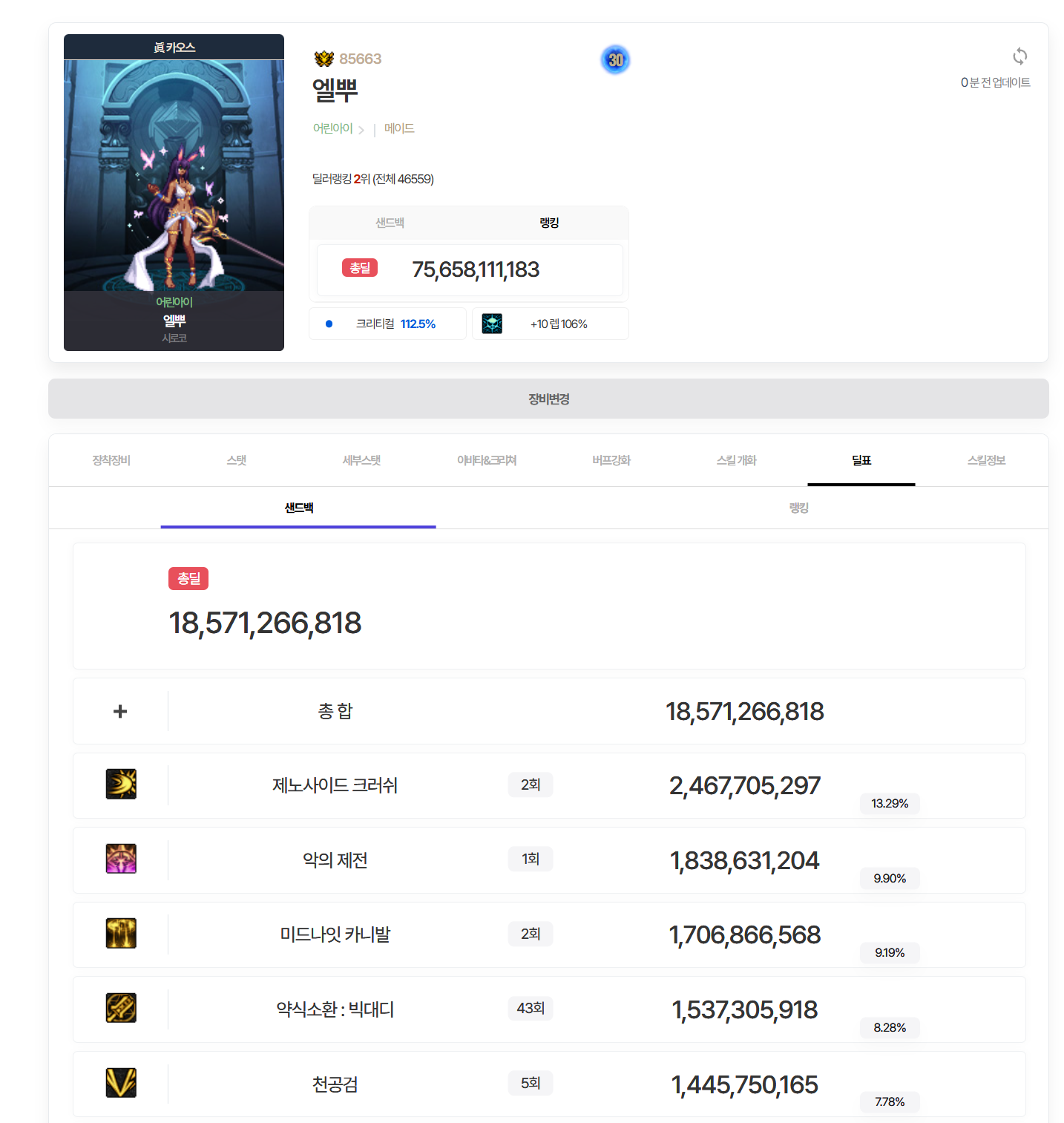Expand the 총합 row with plus icon
Viewport: 1064px width, 1123px height.
[120, 711]
